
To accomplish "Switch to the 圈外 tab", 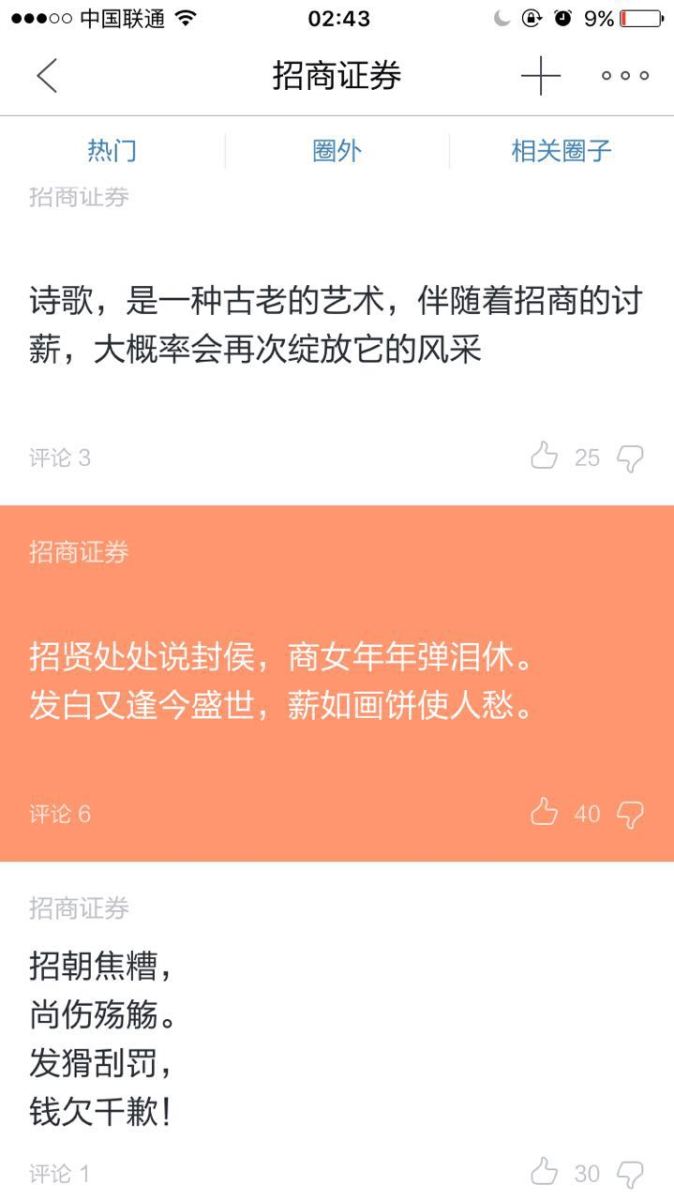I will (x=337, y=151).
